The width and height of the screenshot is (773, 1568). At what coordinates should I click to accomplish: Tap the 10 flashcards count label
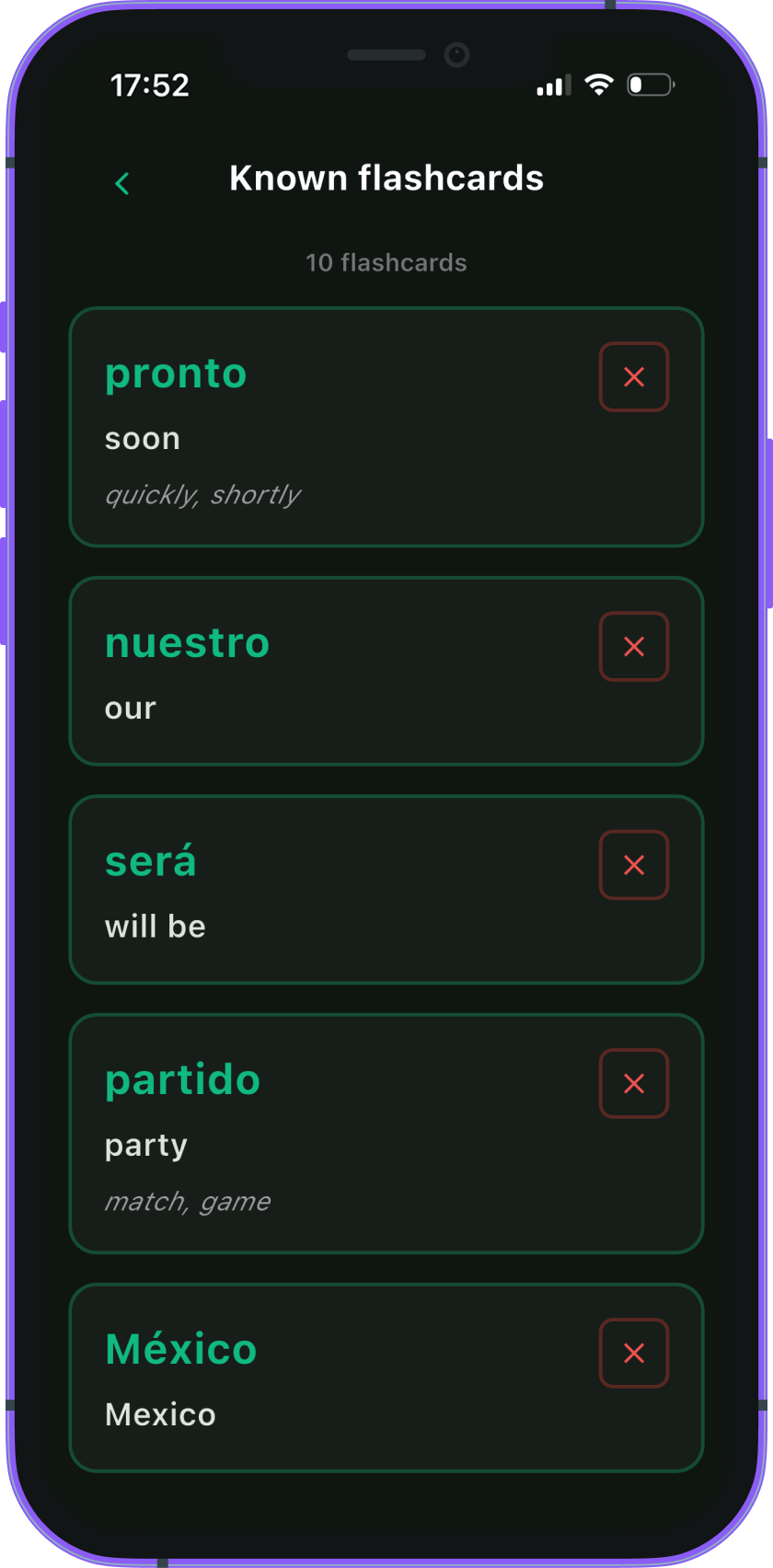386,262
